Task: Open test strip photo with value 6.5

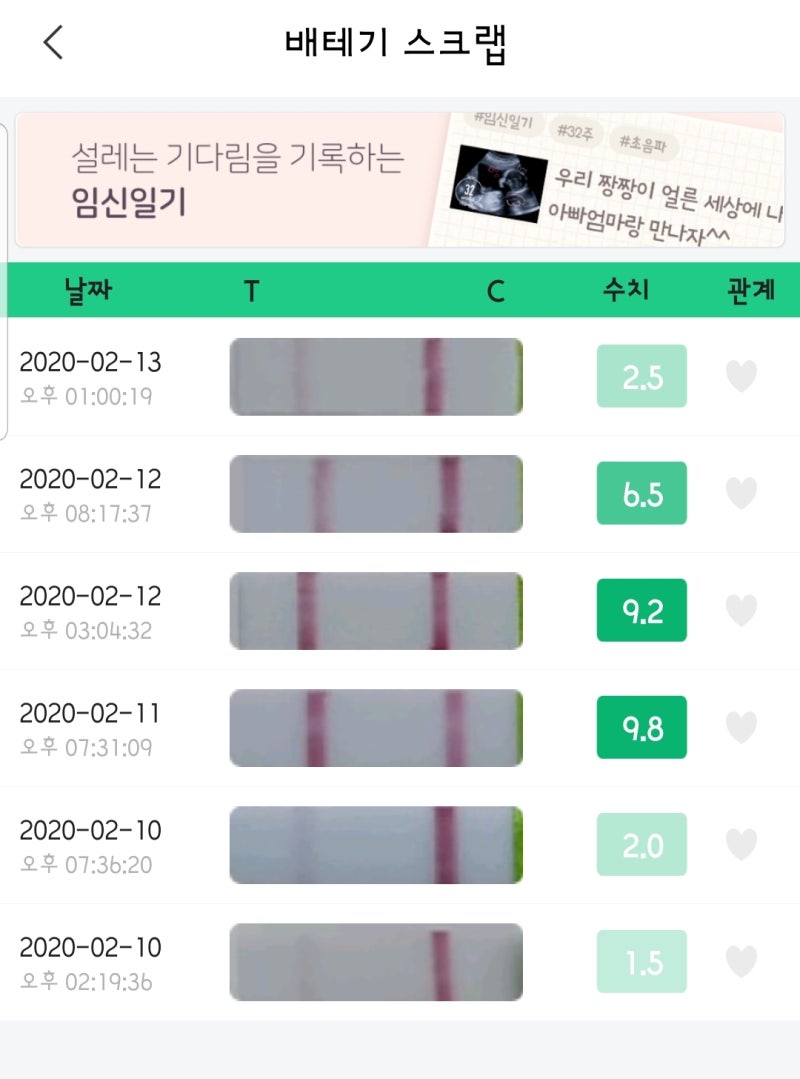Action: [376, 494]
